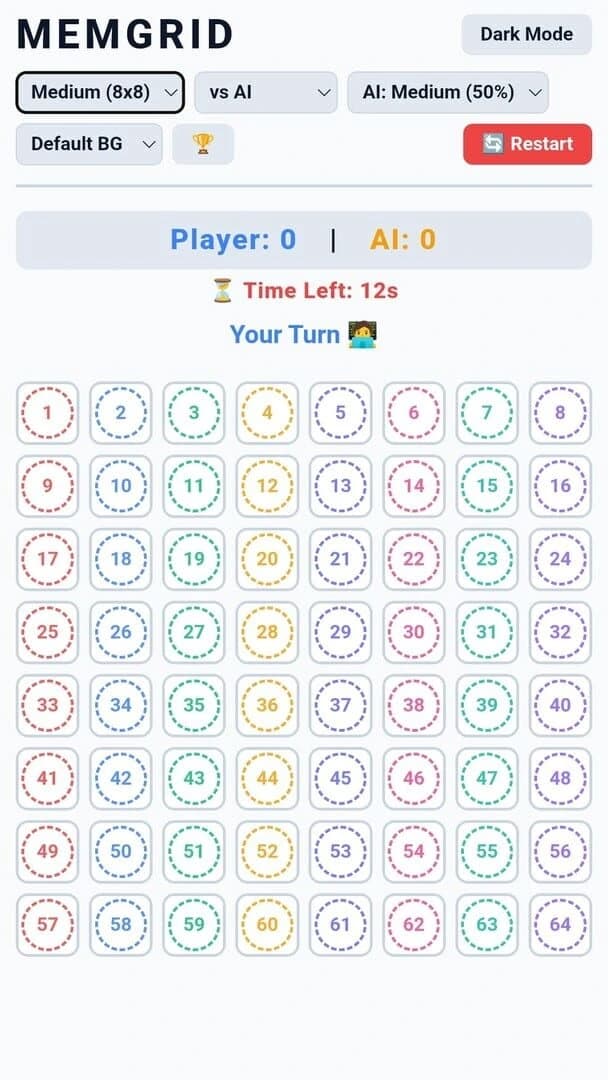Flip card number 64
This screenshot has height=1080, width=608.
click(560, 924)
